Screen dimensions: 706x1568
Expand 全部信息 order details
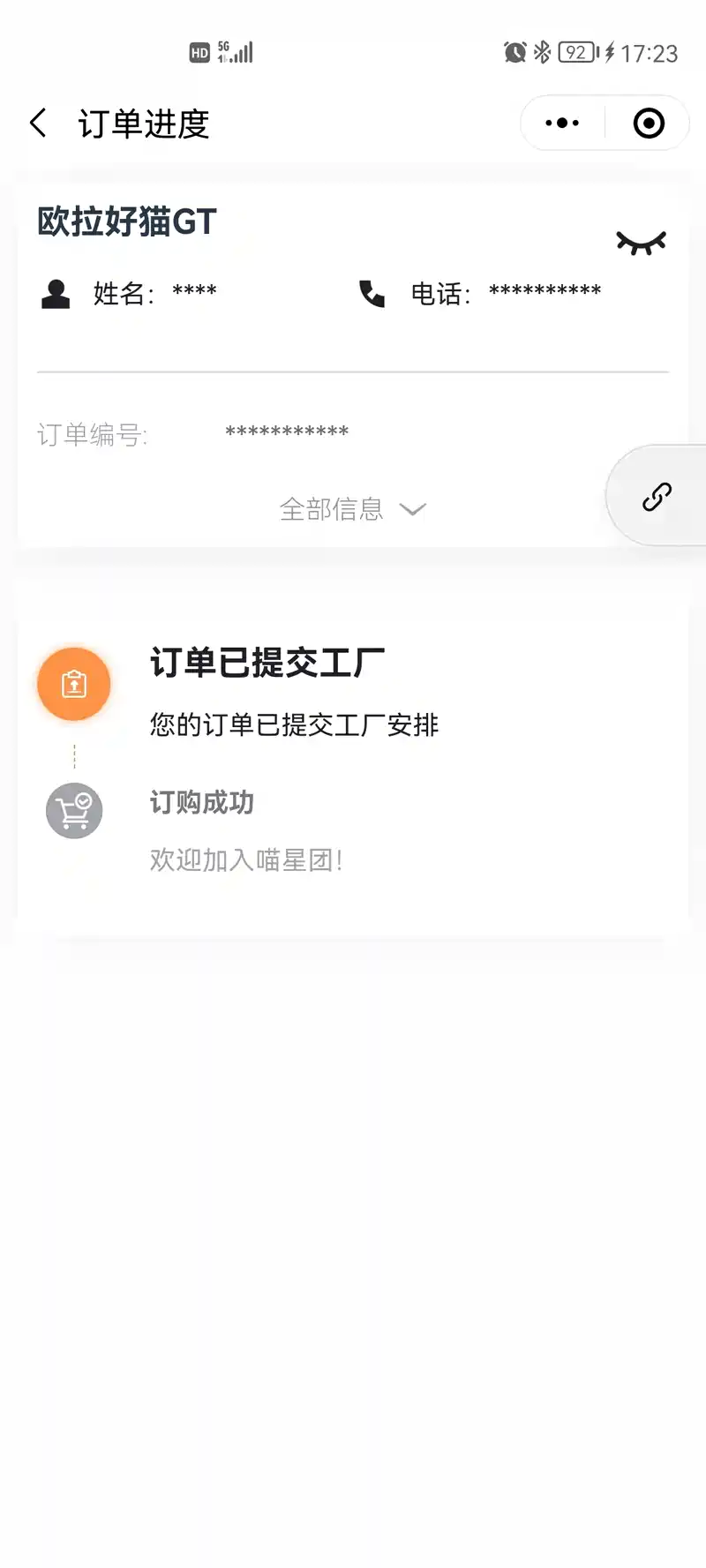352,509
